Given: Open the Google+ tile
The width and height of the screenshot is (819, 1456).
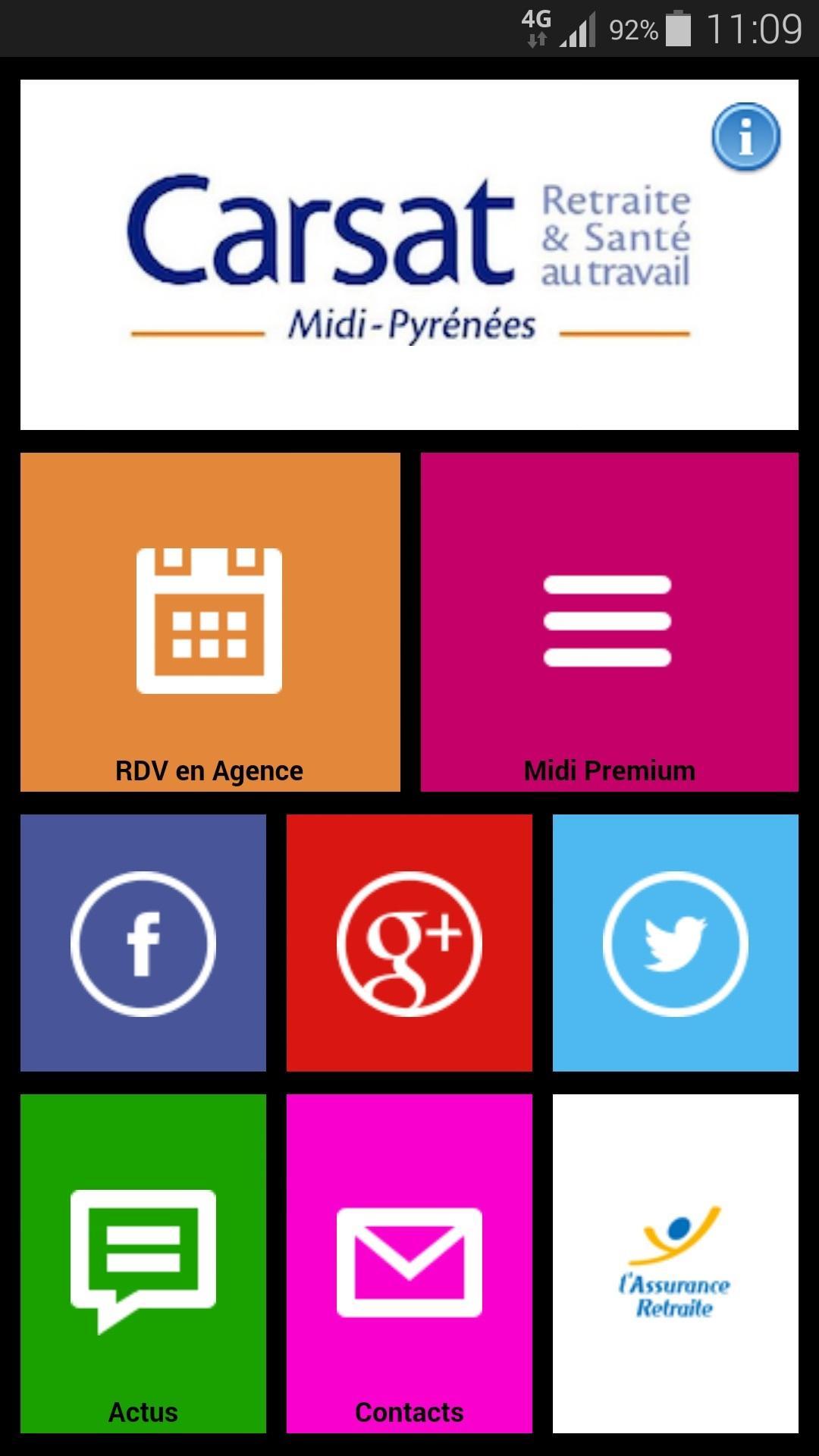Looking at the screenshot, I should coord(409,943).
